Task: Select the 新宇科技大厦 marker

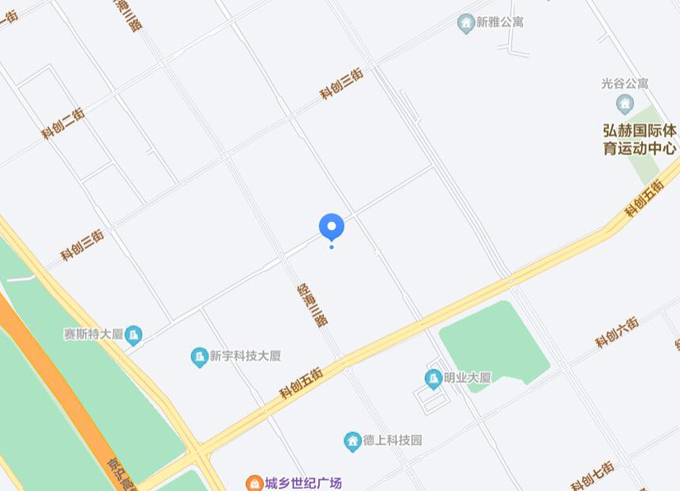Action: tap(200, 356)
